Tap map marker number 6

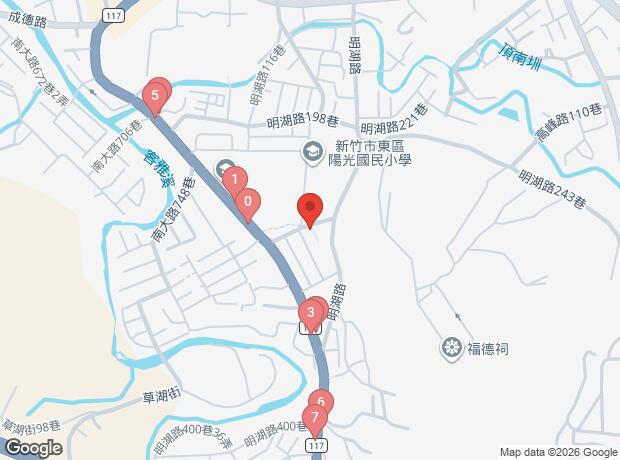321,402
